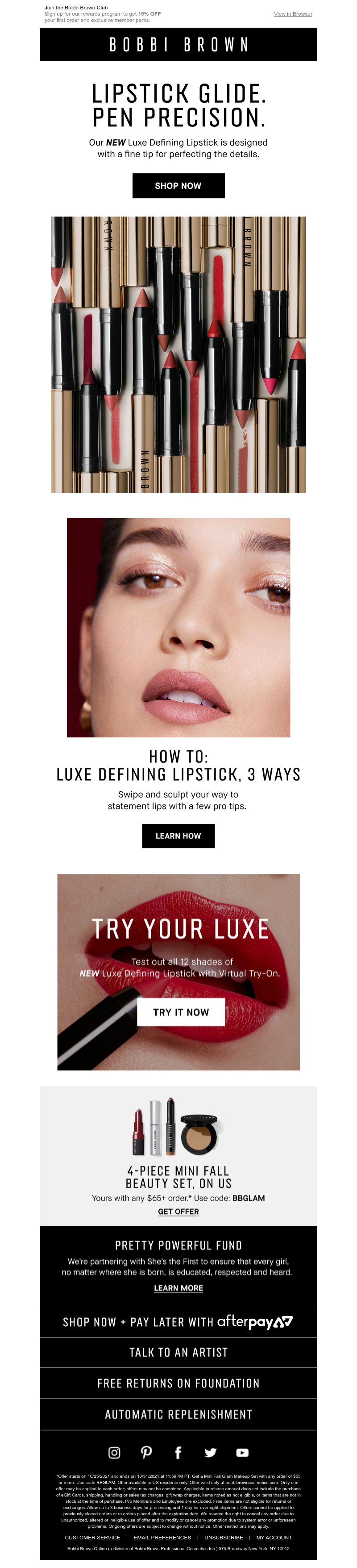The height and width of the screenshot is (1568, 357).
Task: Open View in Browser link
Action: point(293,14)
